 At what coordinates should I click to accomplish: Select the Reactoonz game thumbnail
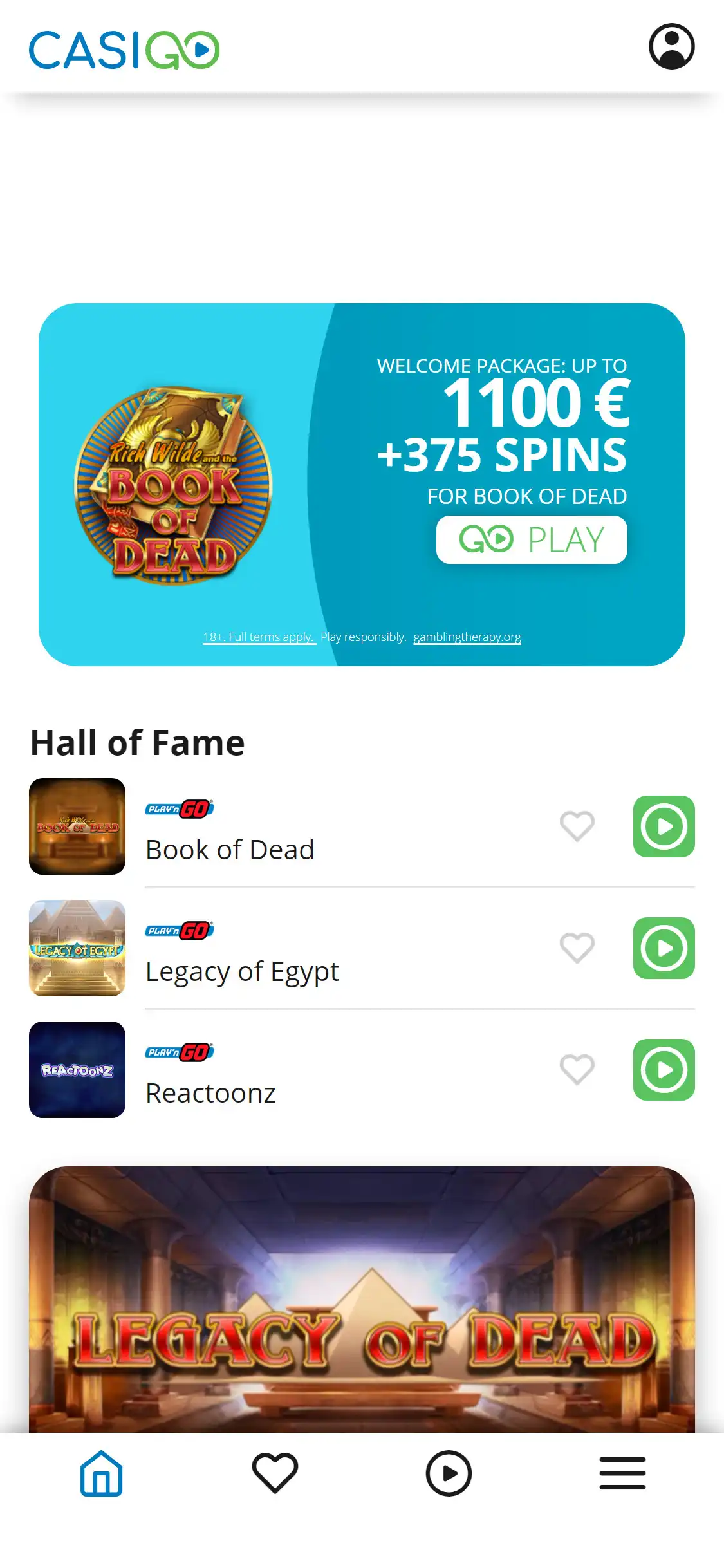pos(77,1069)
